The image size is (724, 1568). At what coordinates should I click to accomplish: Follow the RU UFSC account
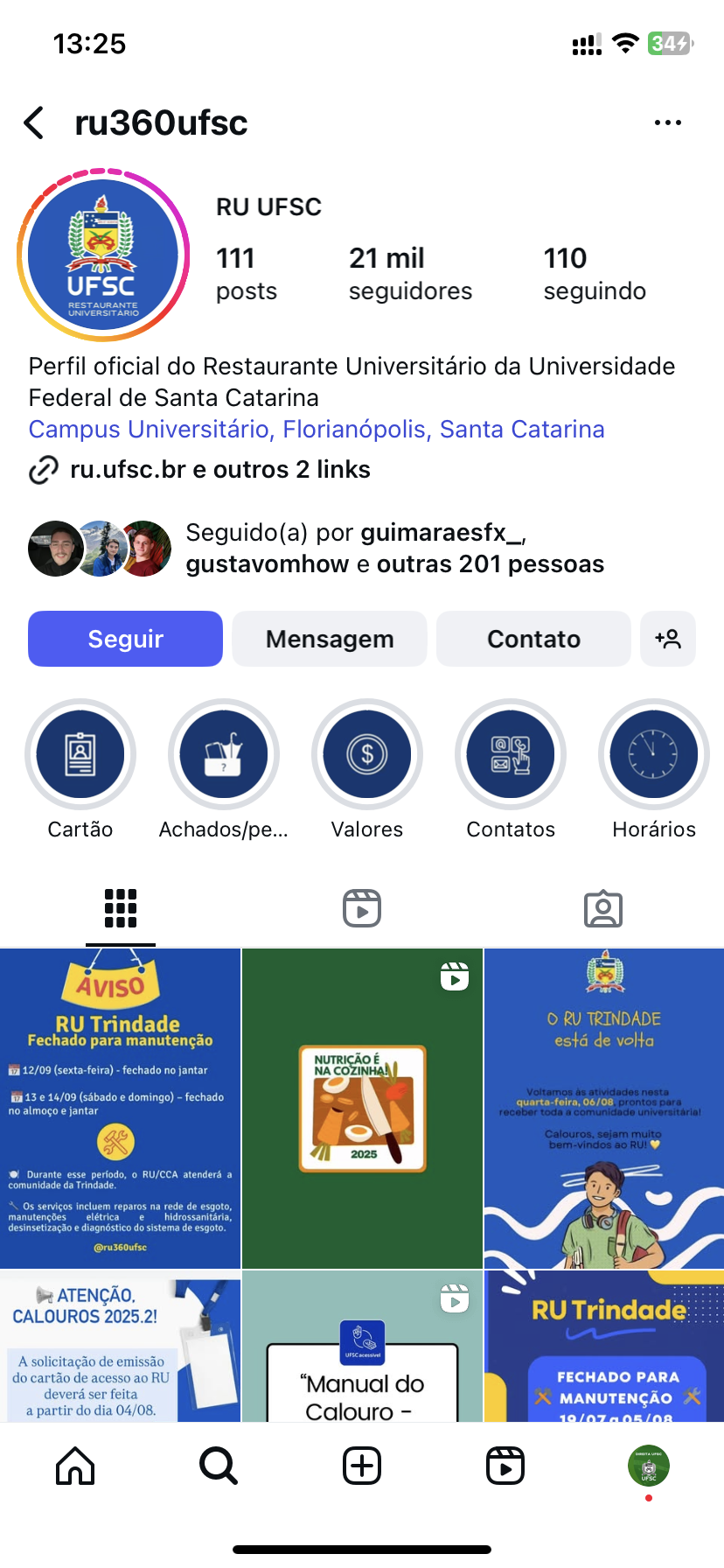click(x=125, y=639)
